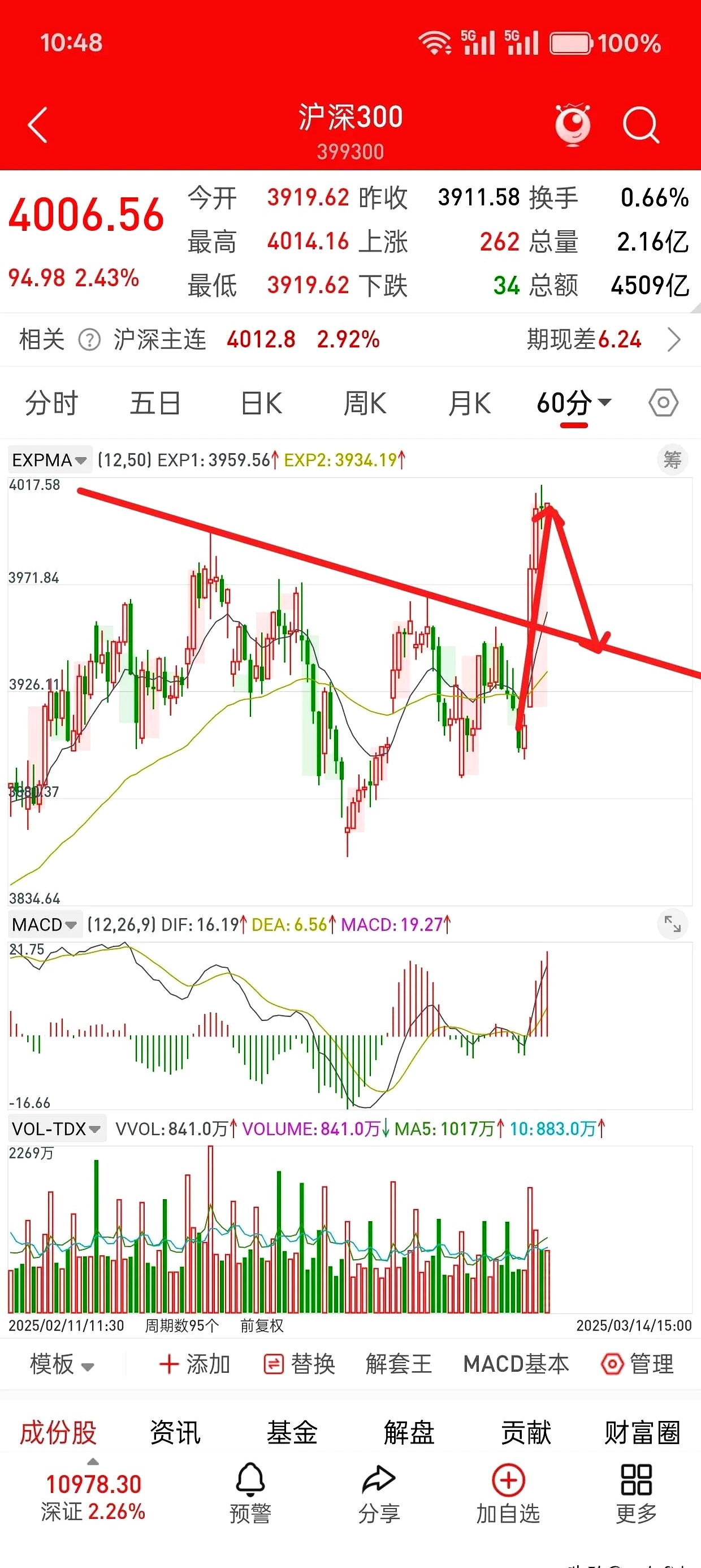The width and height of the screenshot is (701, 1568).
Task: Expand the 60分 period dropdown
Action: [574, 403]
